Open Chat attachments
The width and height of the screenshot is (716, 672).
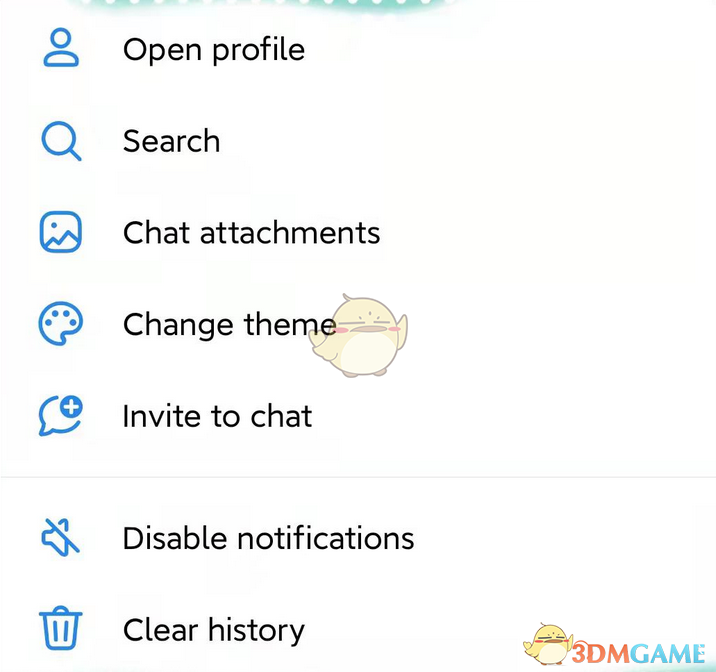click(251, 233)
